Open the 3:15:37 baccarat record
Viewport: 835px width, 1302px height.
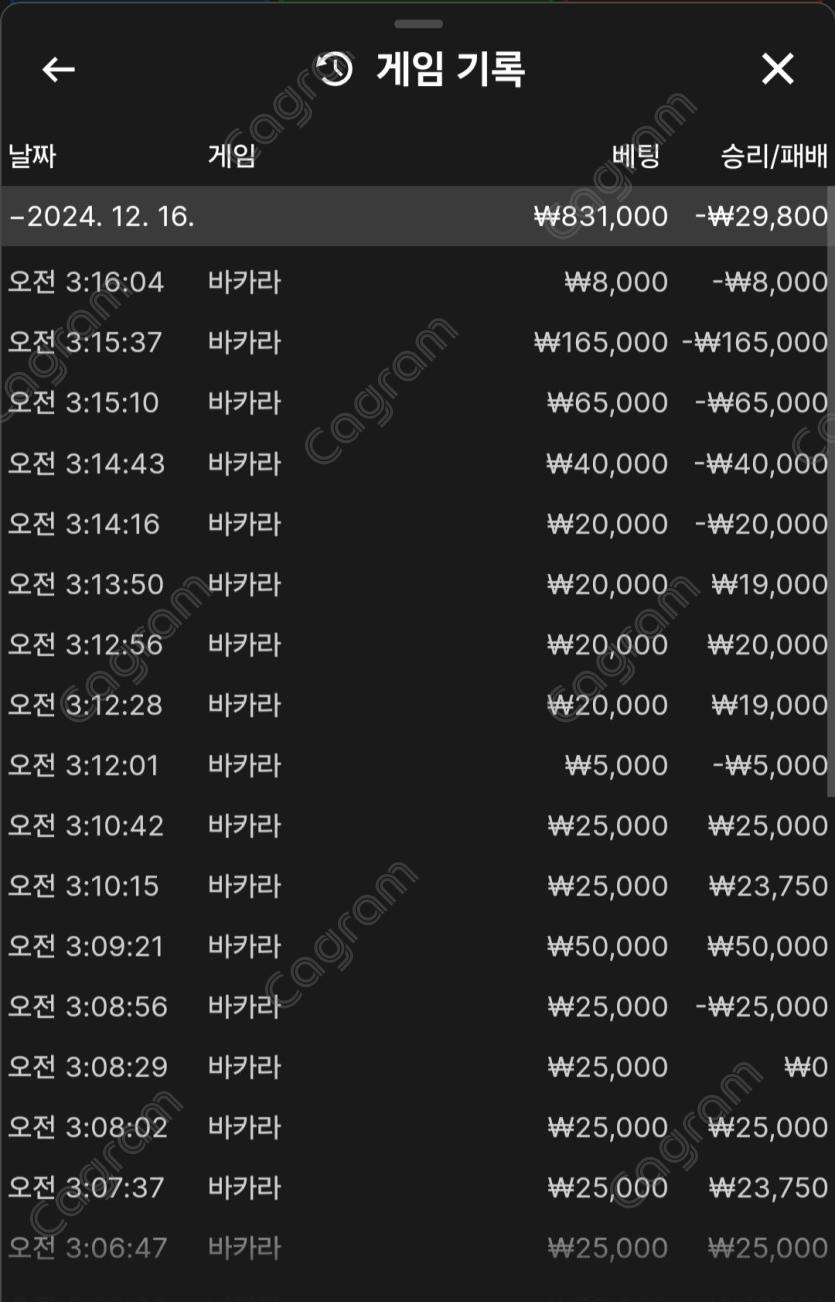click(416, 342)
